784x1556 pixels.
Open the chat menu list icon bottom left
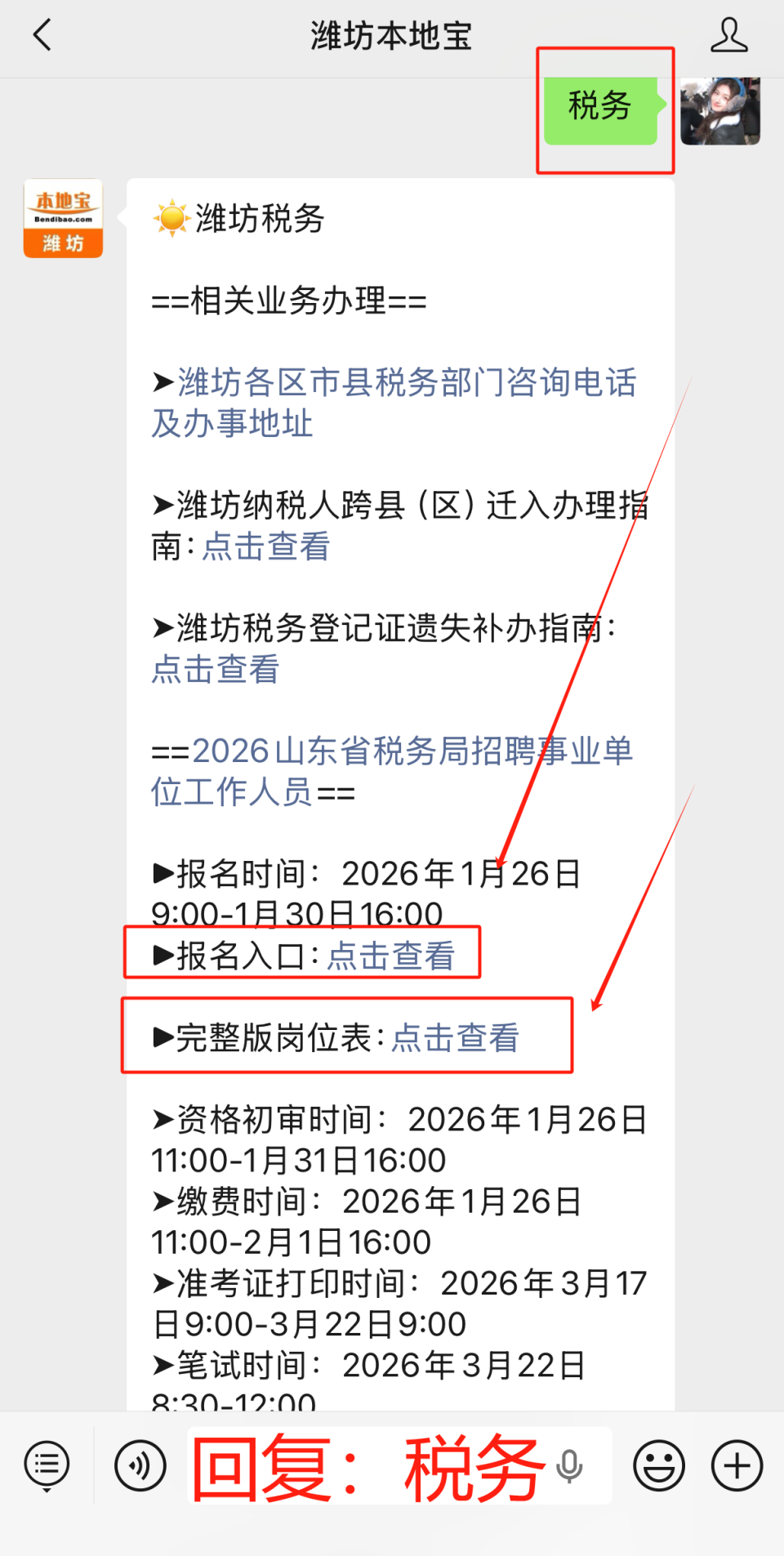[47, 1464]
